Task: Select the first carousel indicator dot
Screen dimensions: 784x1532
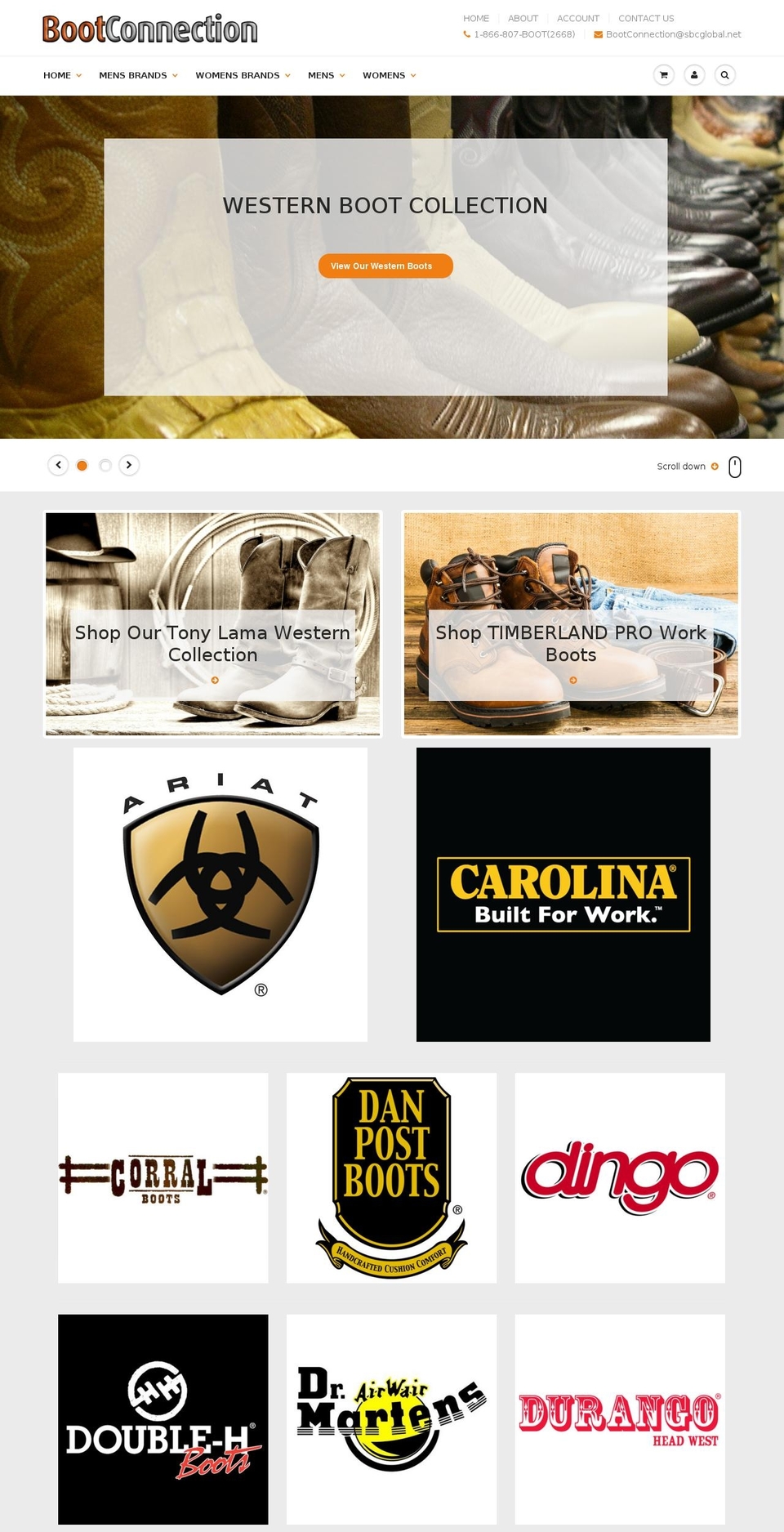Action: (x=82, y=465)
